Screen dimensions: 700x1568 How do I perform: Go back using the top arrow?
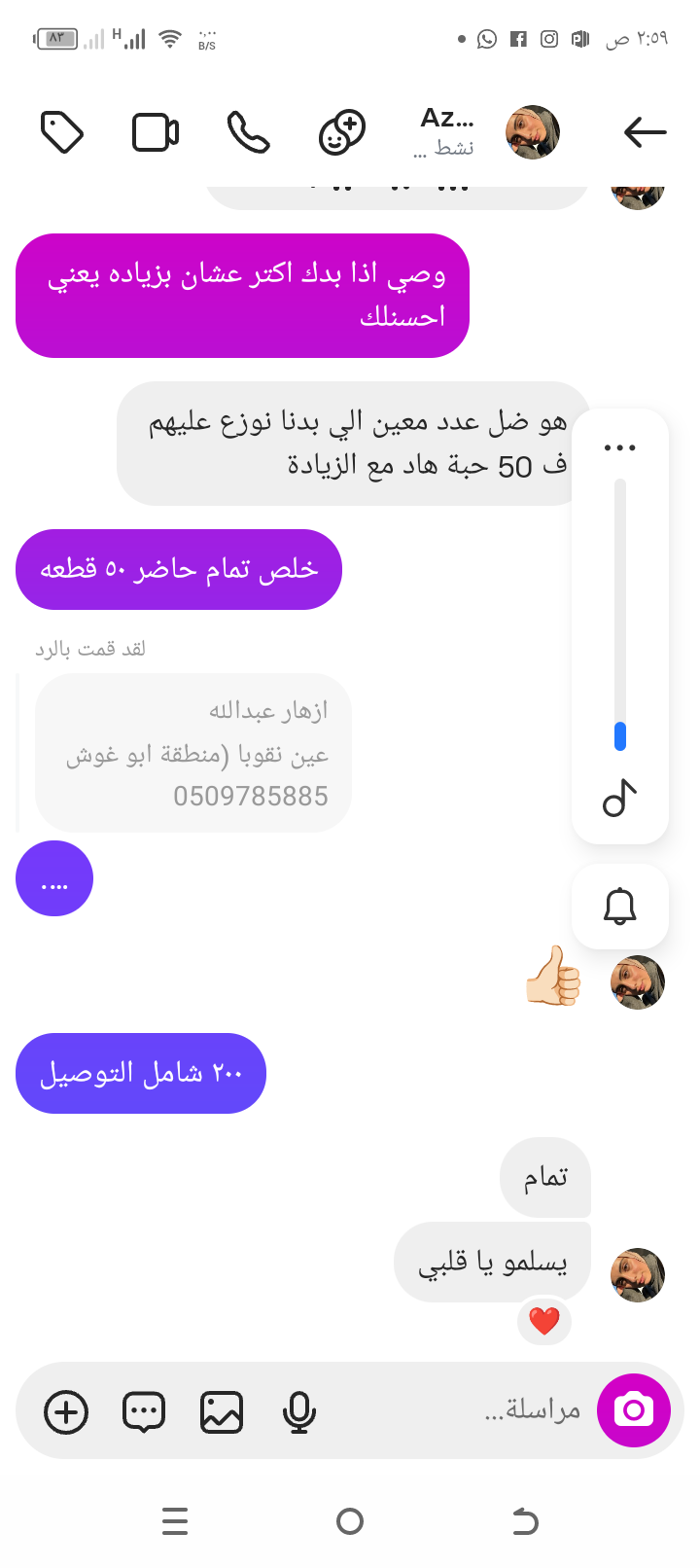(x=645, y=131)
